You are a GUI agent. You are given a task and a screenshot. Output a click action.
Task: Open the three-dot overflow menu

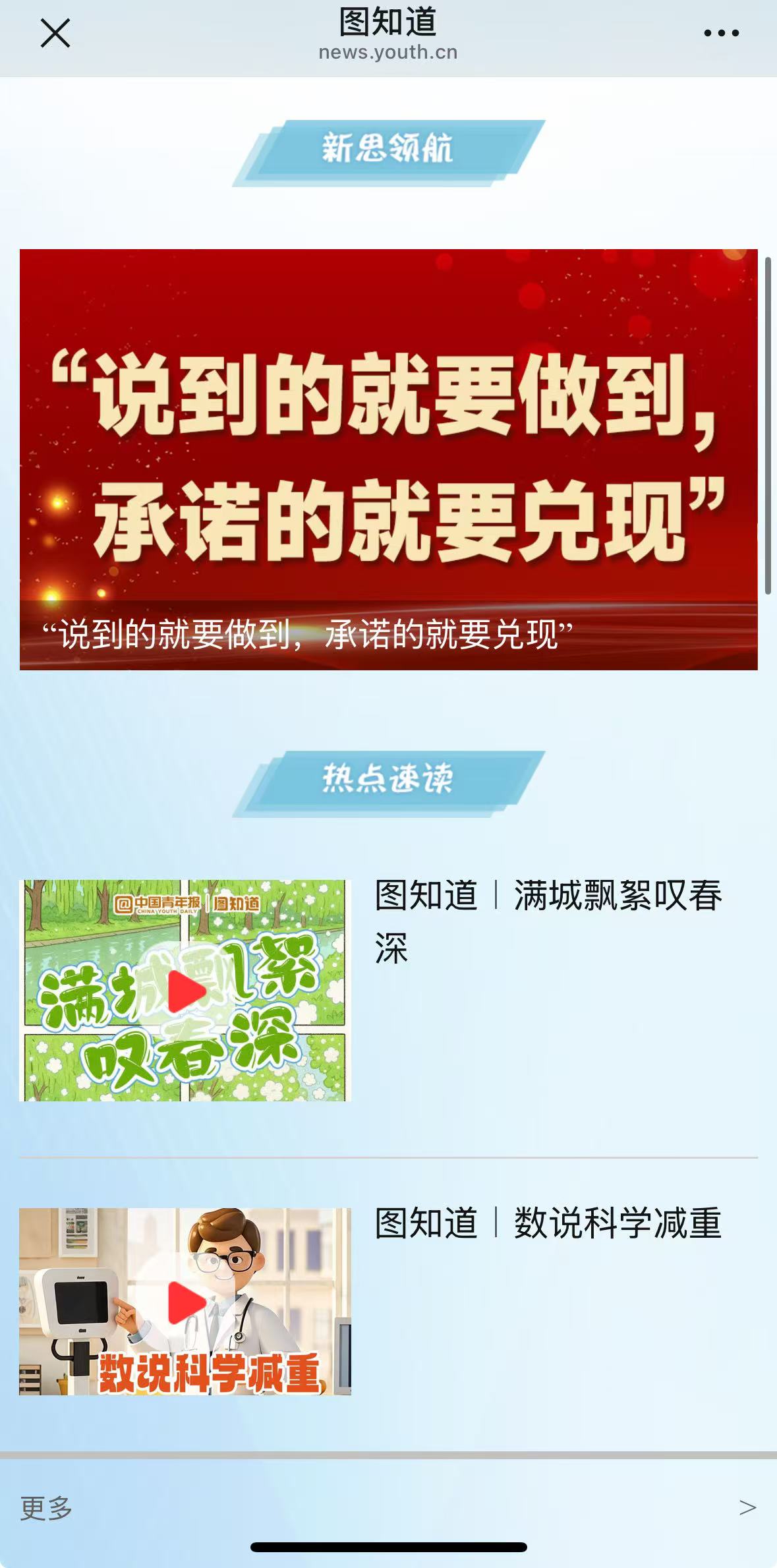(721, 33)
